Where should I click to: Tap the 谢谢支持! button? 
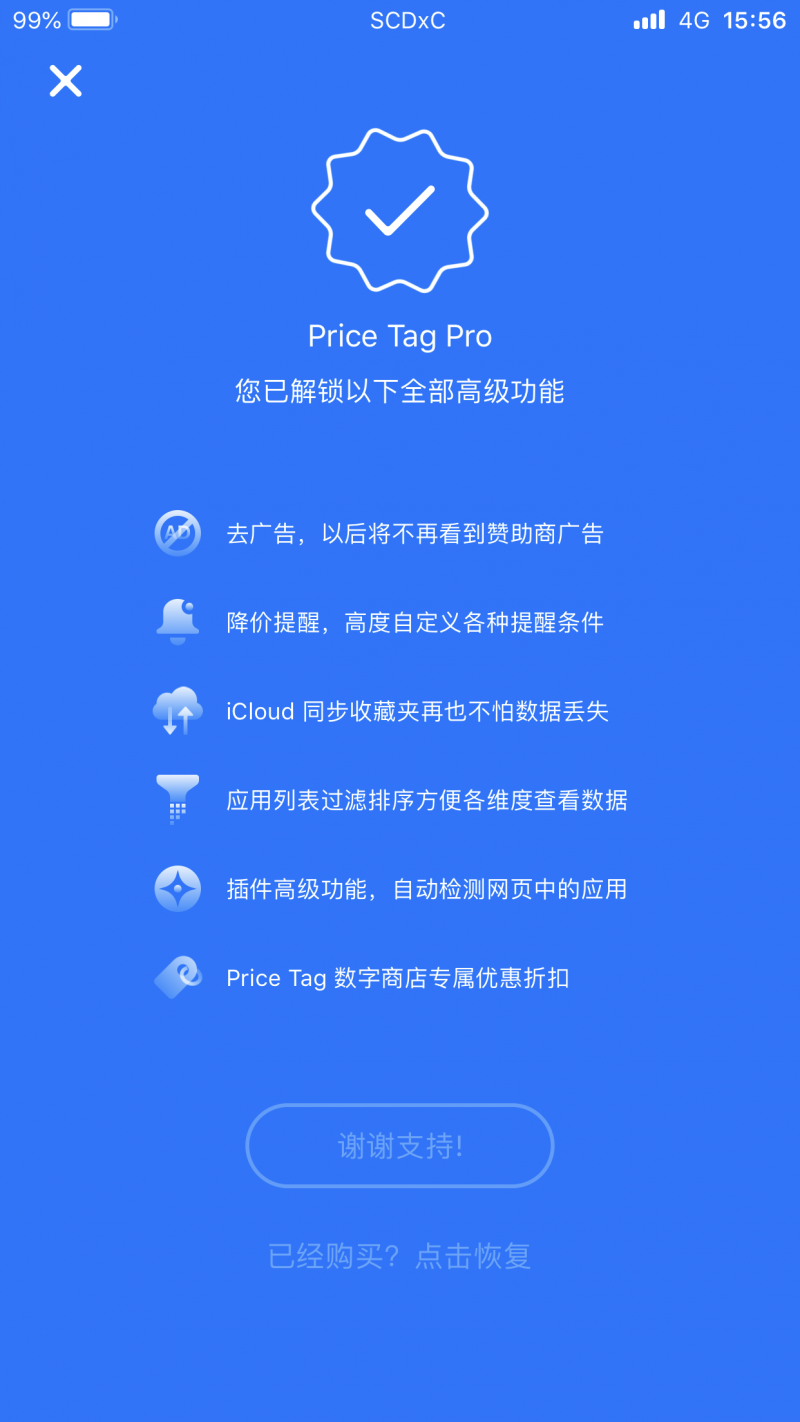tap(400, 1146)
